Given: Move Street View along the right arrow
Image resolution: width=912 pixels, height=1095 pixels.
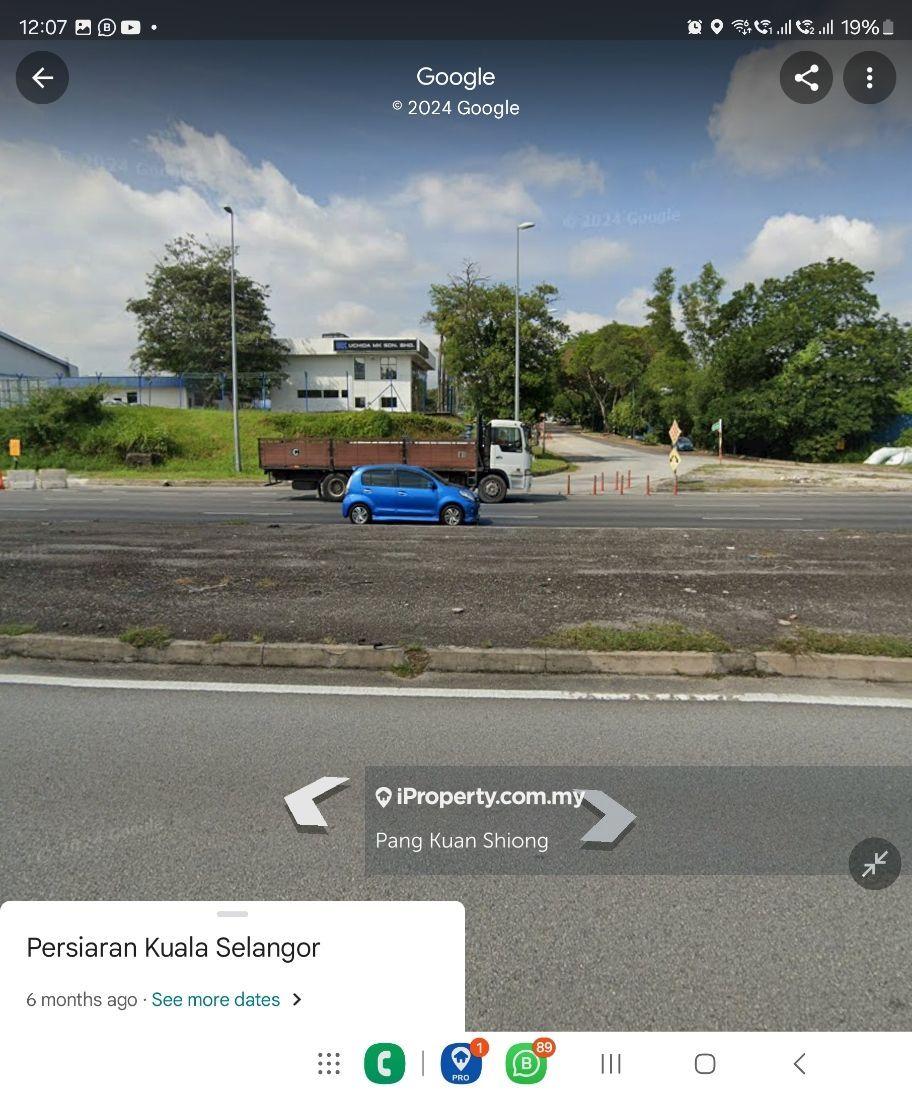Looking at the screenshot, I should click(607, 817).
